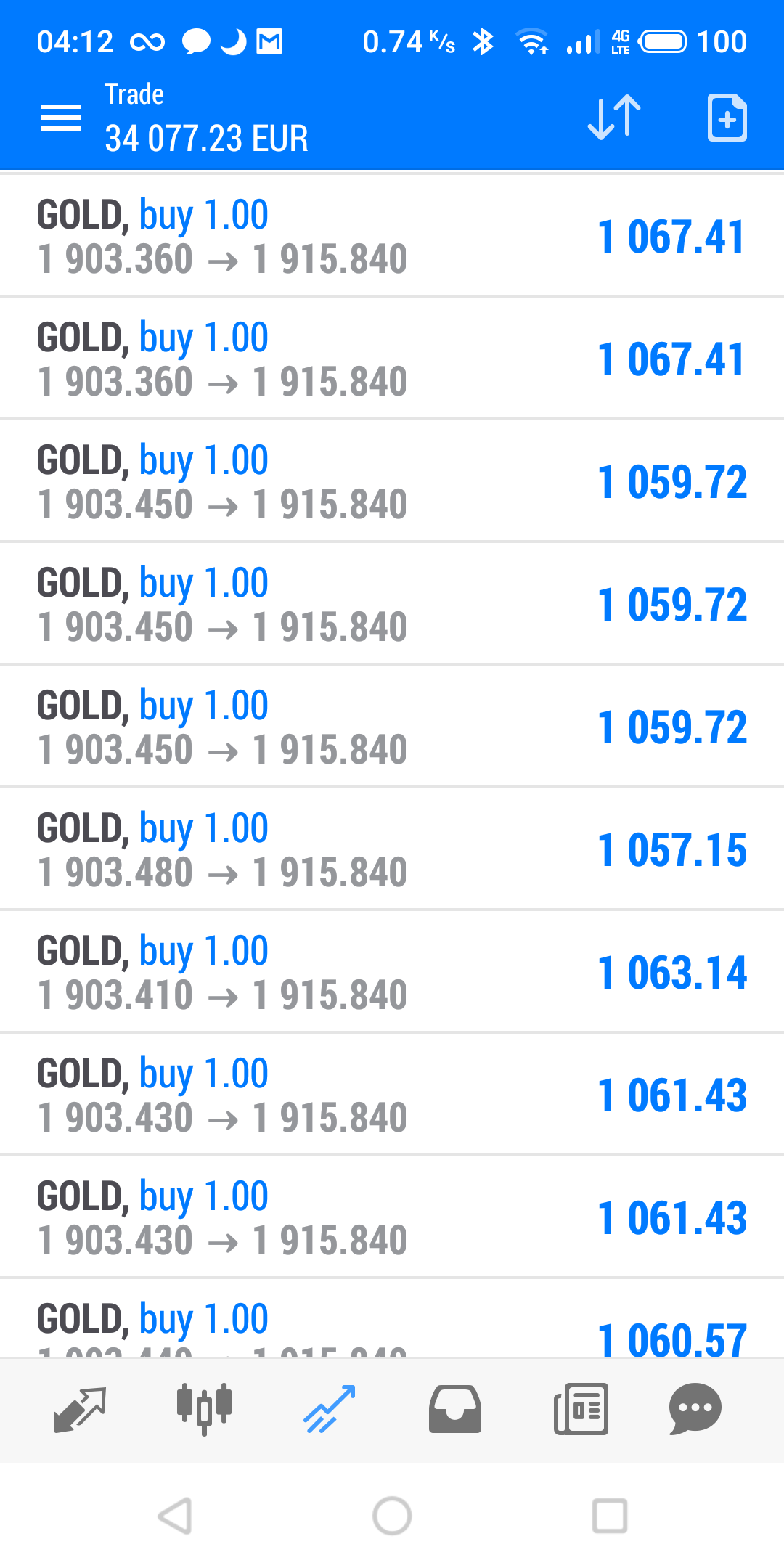Select the Trade tab

point(330,1409)
